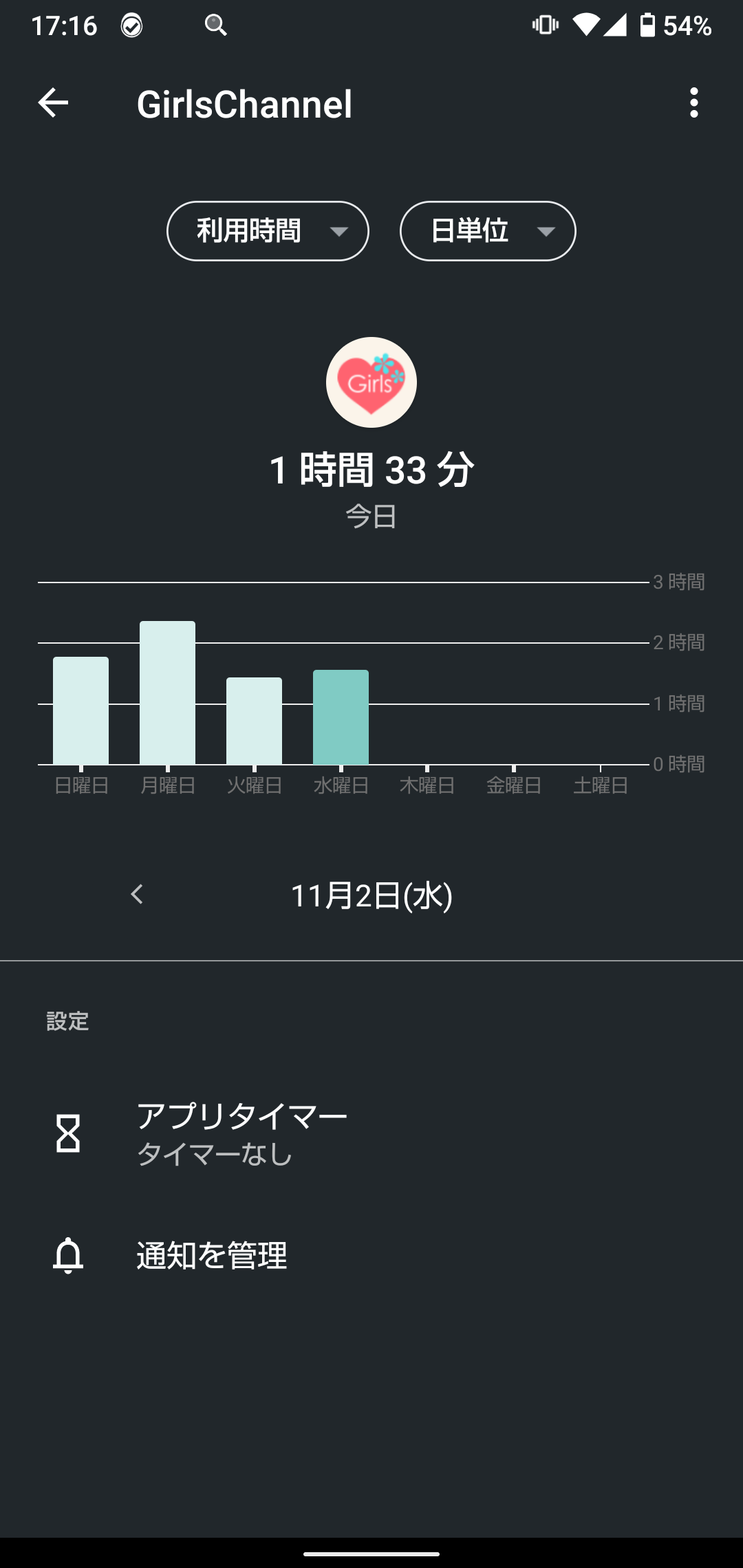Expand the 利用時間 dropdown

click(268, 231)
